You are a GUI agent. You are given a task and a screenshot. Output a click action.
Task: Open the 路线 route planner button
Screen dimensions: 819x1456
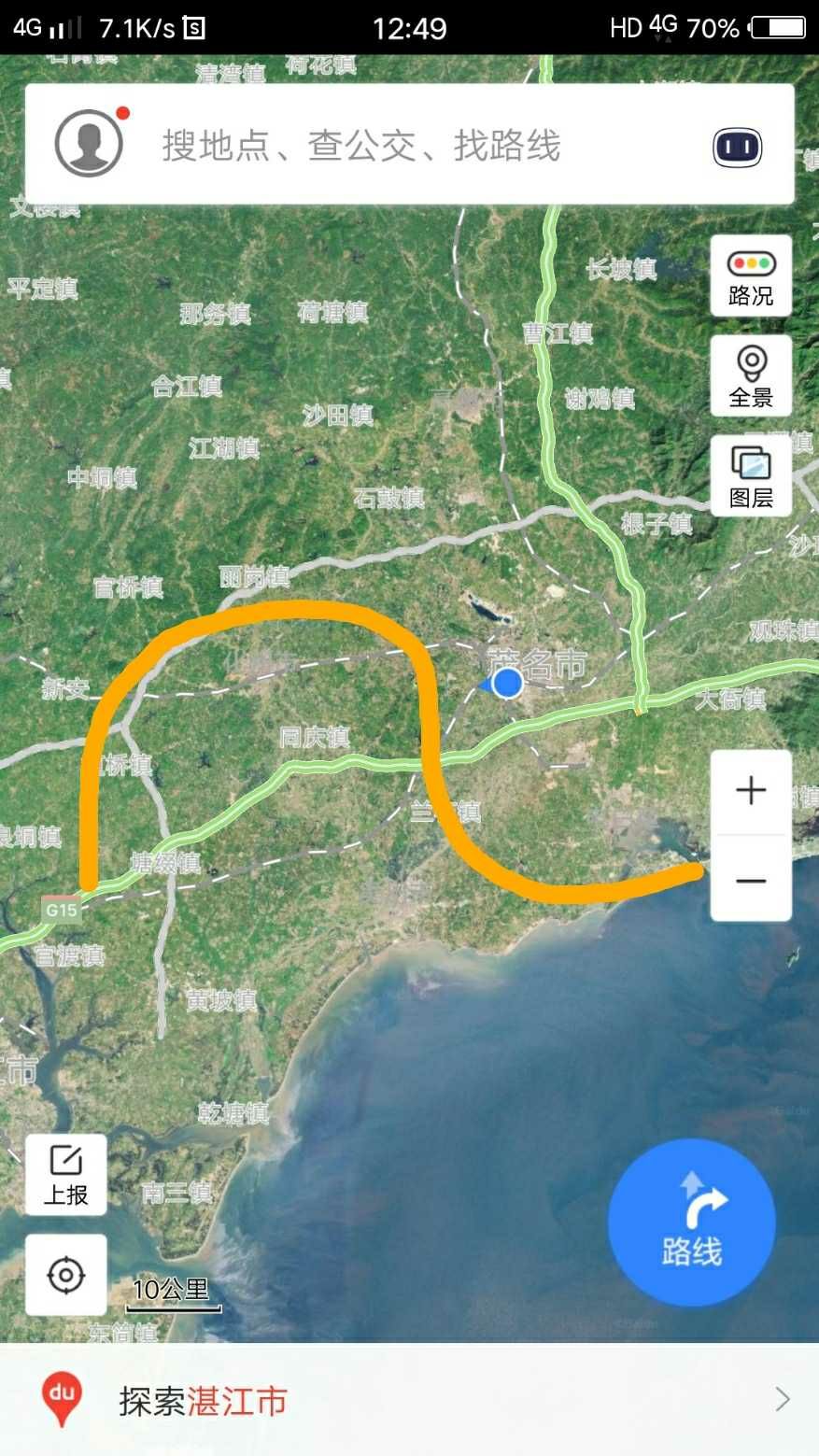pyautogui.click(x=692, y=1223)
